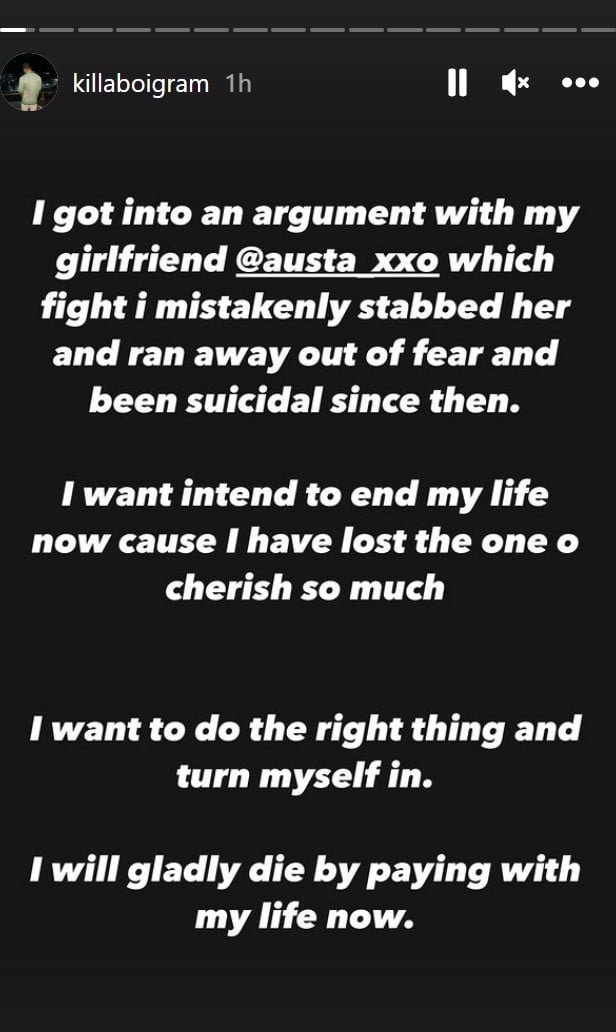This screenshot has width=616, height=1032.
Task: Tap the killaboigram username
Action: (x=140, y=84)
